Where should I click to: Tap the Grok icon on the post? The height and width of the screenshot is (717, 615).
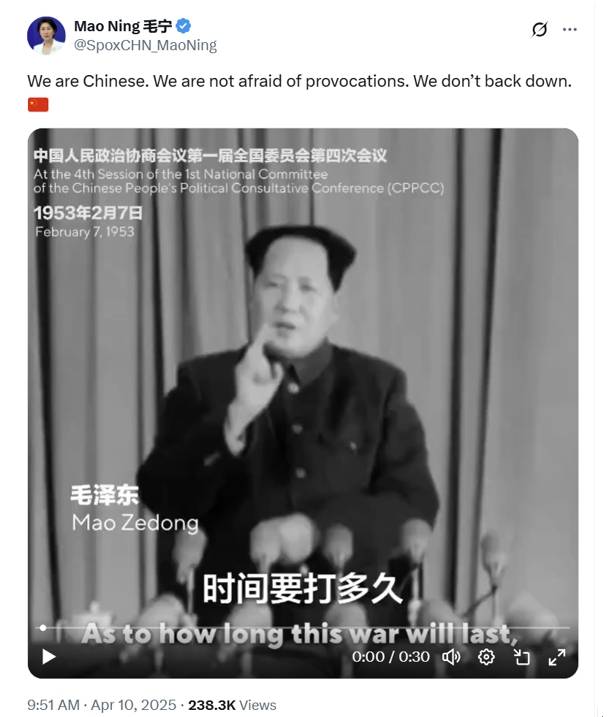539,29
